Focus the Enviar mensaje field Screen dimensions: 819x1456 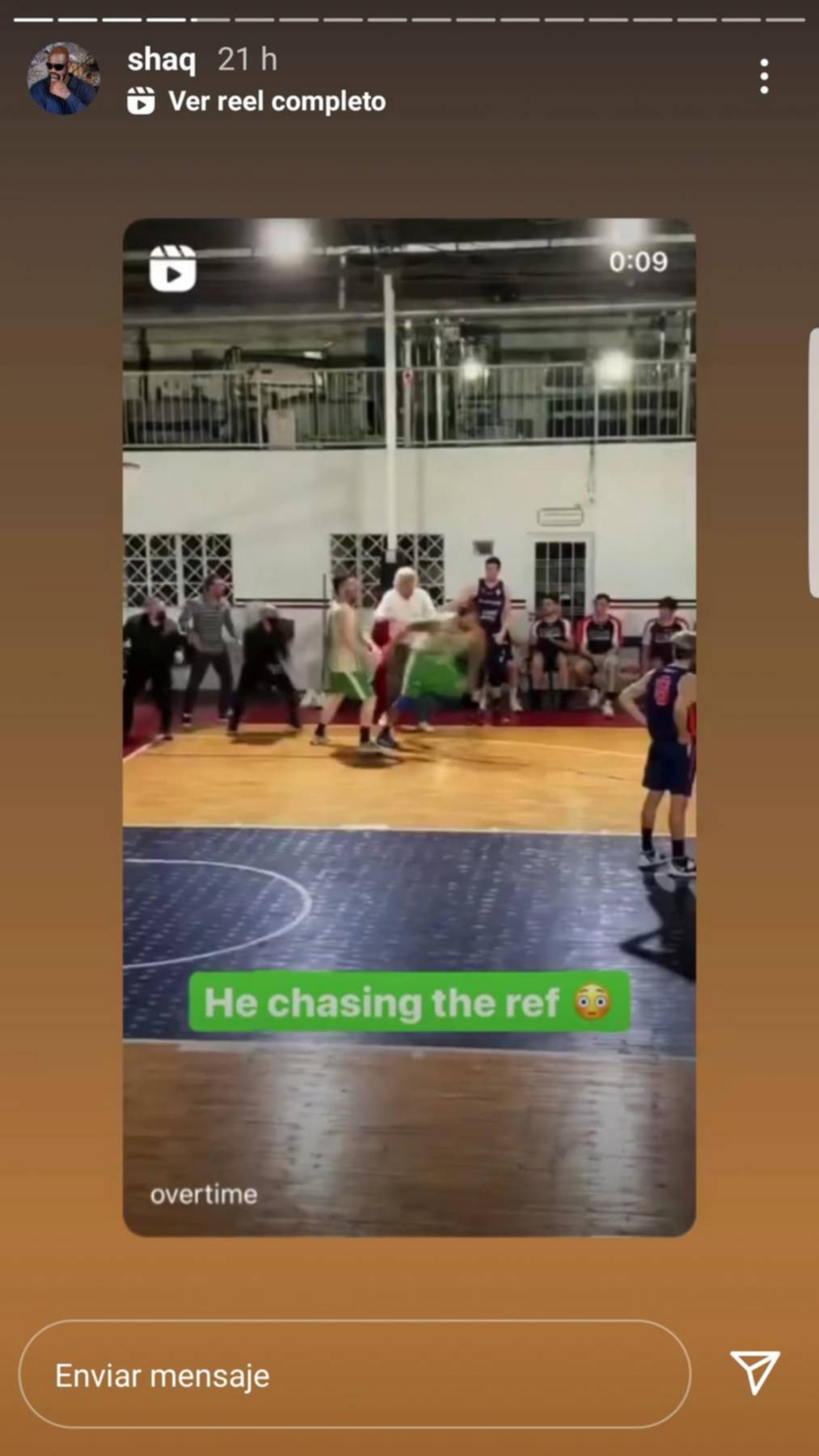click(x=354, y=1375)
